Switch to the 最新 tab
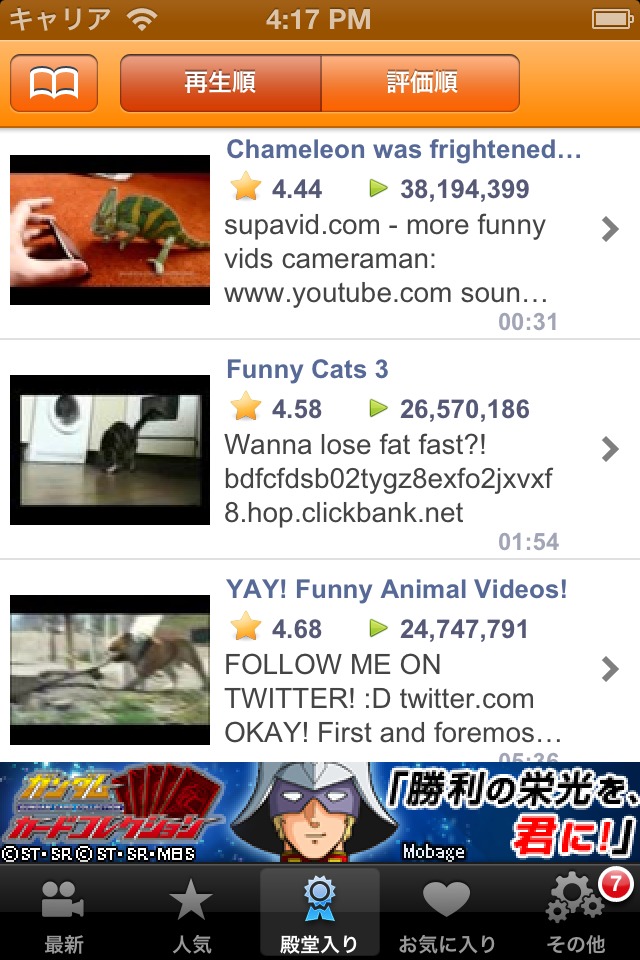This screenshot has height=960, width=640. (64, 912)
